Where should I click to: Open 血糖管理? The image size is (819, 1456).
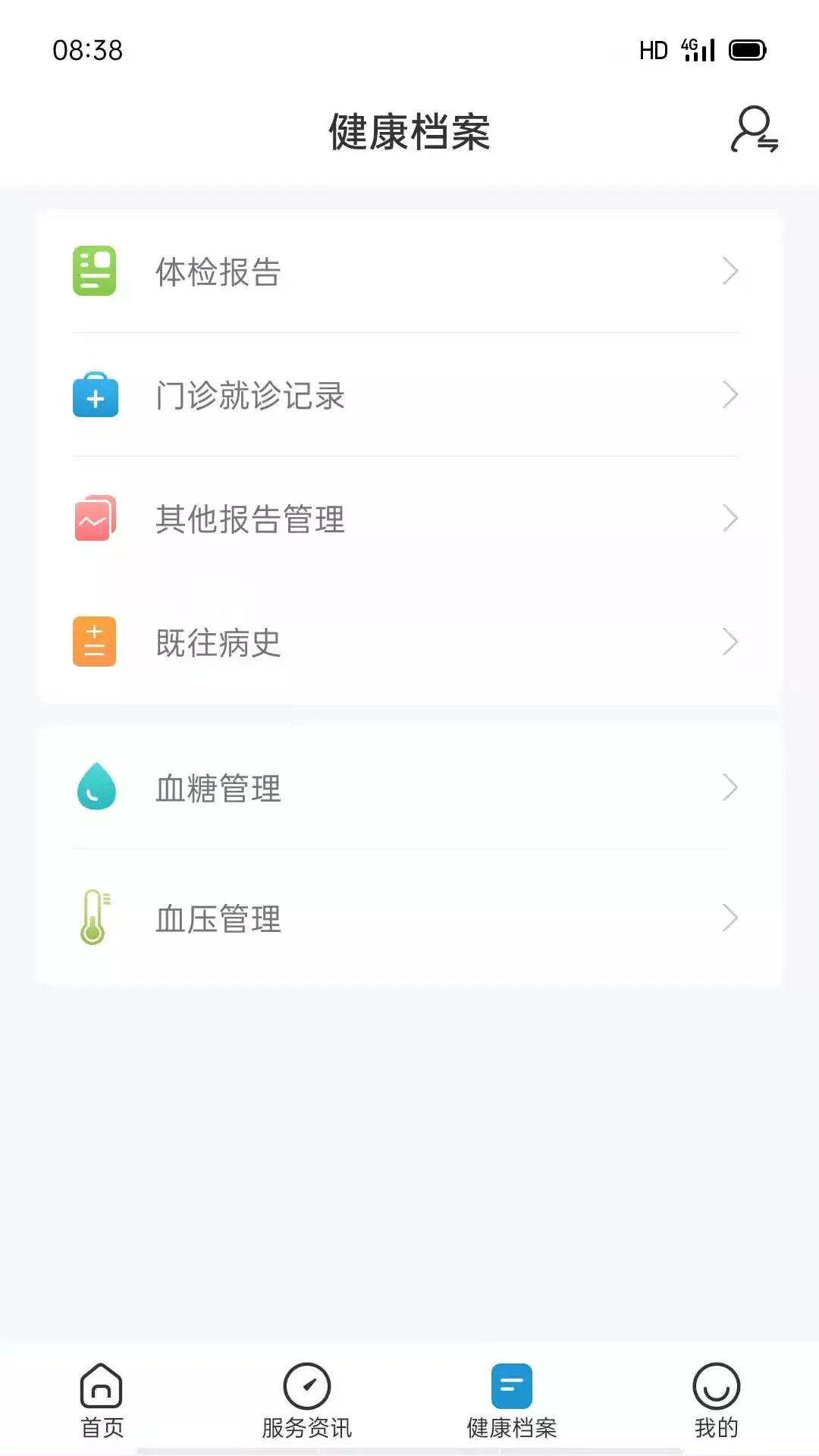click(x=409, y=788)
